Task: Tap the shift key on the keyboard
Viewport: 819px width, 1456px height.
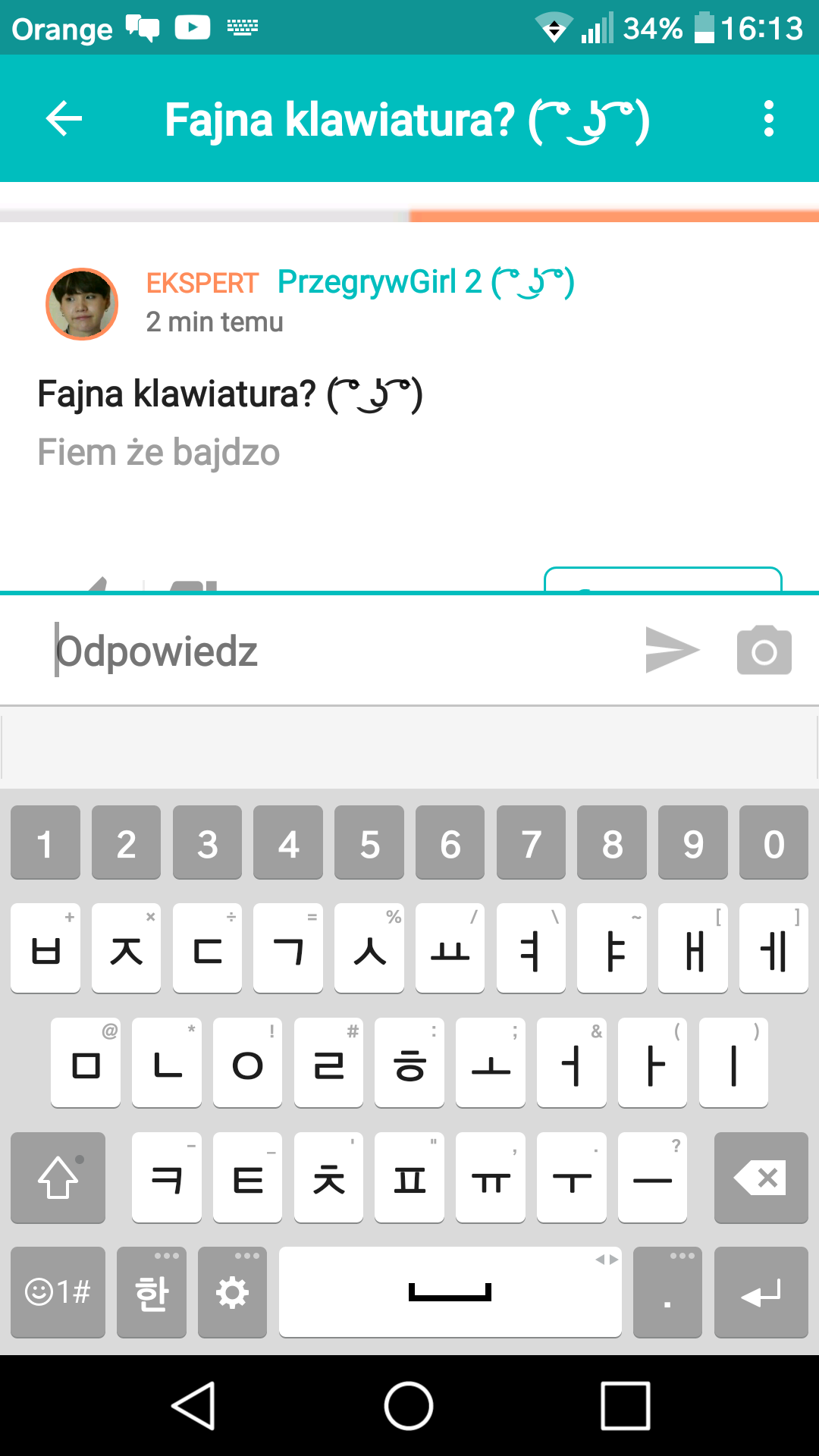Action: tap(58, 1178)
